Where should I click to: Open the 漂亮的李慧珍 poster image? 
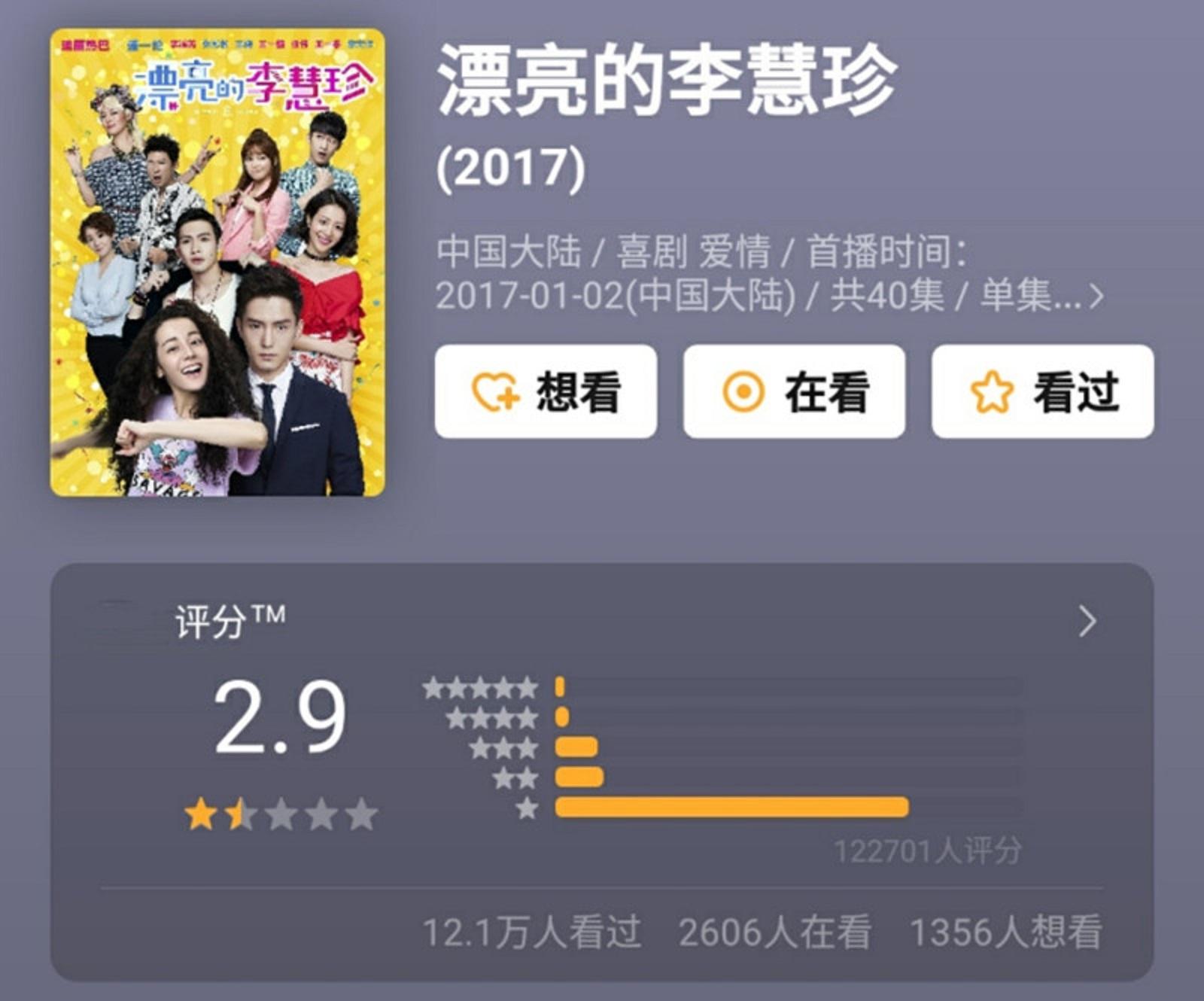(x=217, y=262)
